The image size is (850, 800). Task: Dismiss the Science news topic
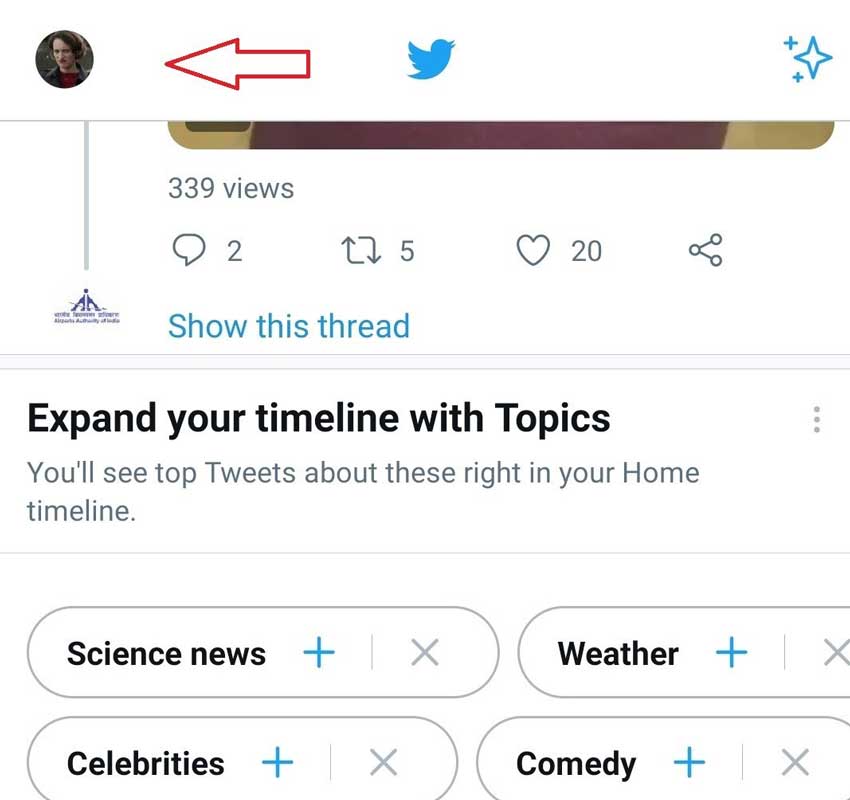click(x=425, y=654)
